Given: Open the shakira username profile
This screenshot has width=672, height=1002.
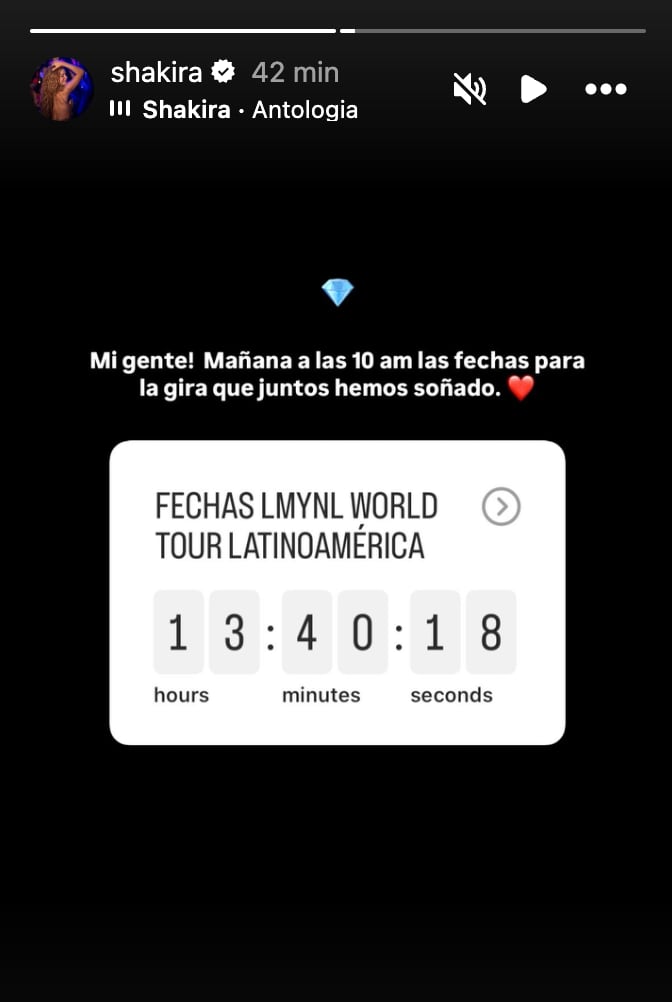Looking at the screenshot, I should click(x=156, y=73).
